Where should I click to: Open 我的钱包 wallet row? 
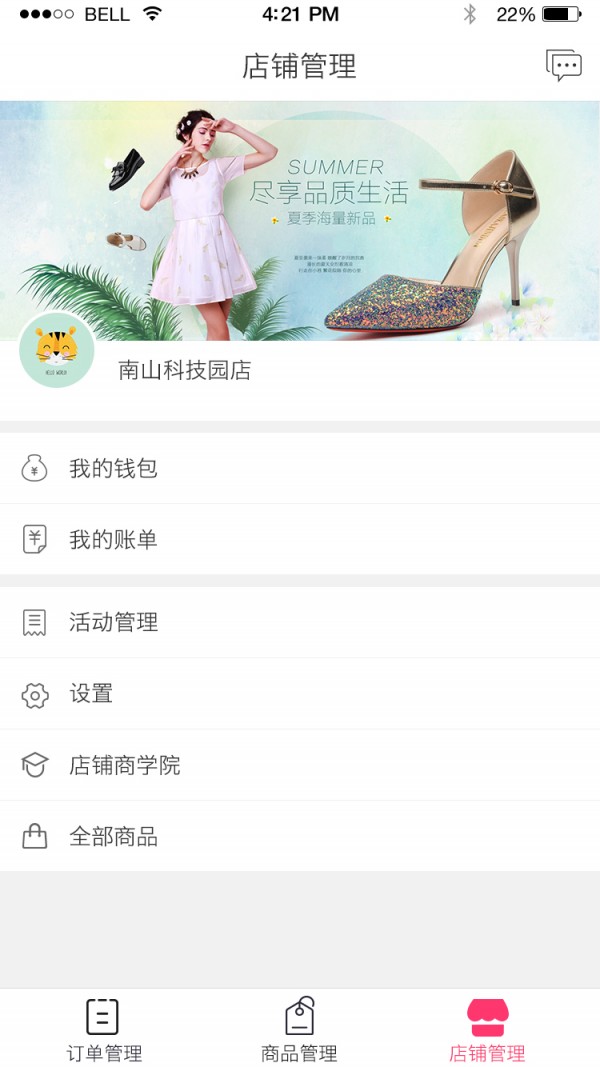pyautogui.click(x=300, y=468)
